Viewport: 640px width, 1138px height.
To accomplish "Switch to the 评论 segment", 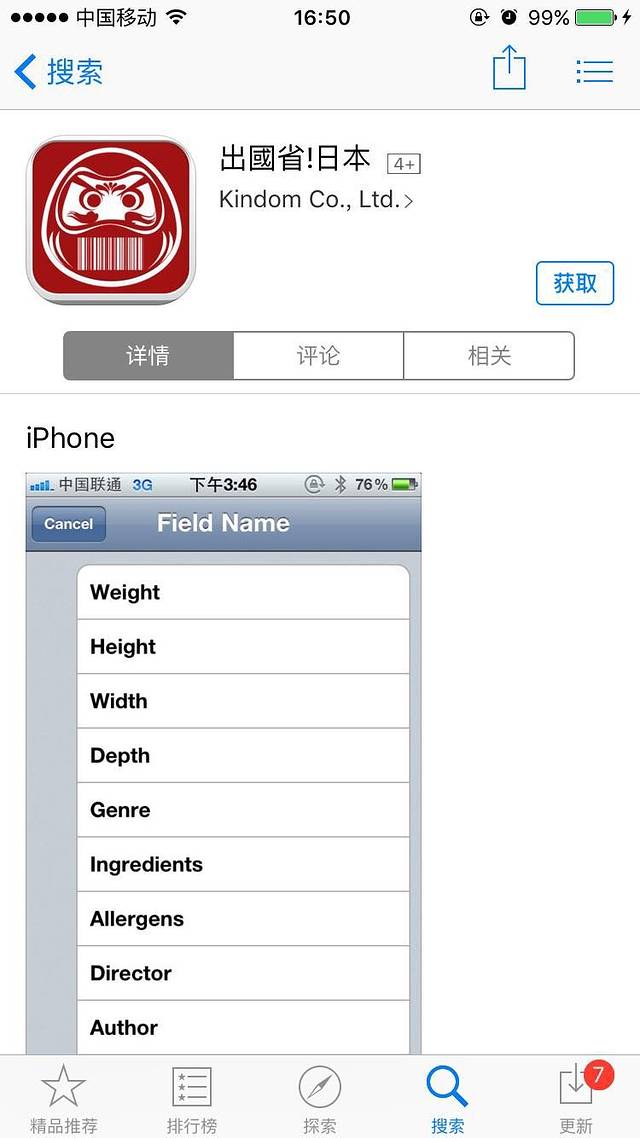I will pos(318,356).
